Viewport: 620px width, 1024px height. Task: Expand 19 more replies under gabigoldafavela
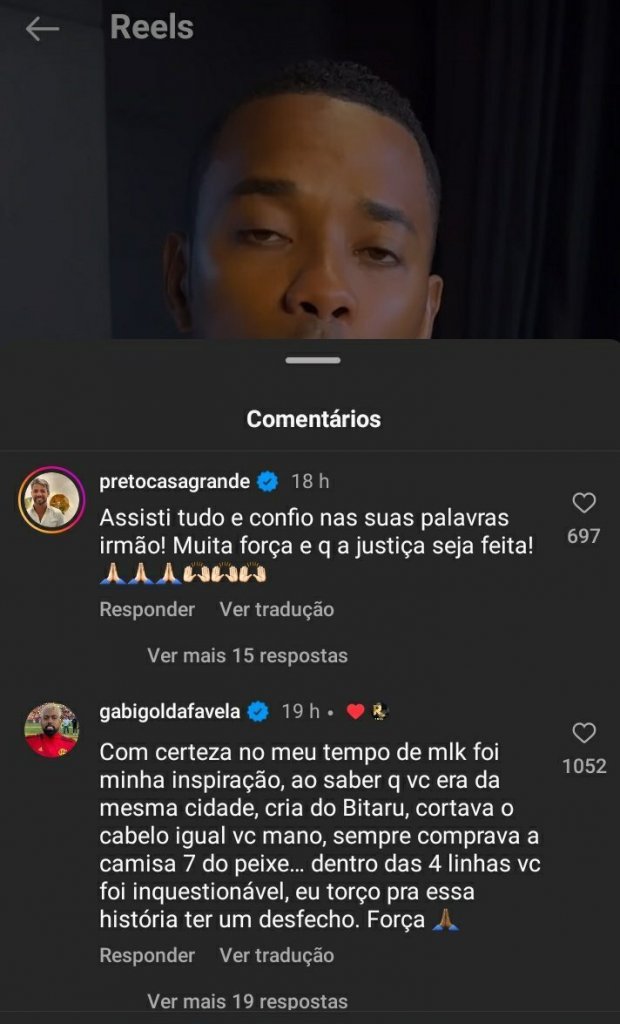point(247,1001)
